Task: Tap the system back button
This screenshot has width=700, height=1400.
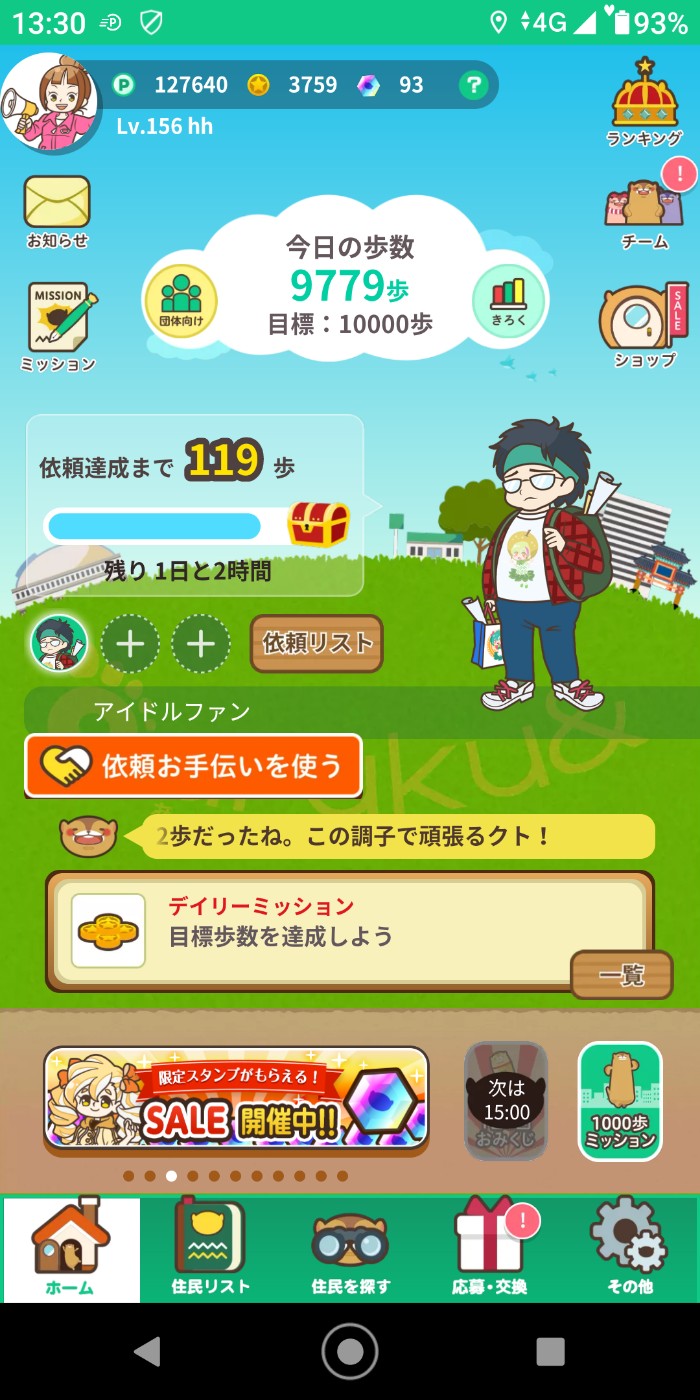Action: pyautogui.click(x=147, y=1351)
